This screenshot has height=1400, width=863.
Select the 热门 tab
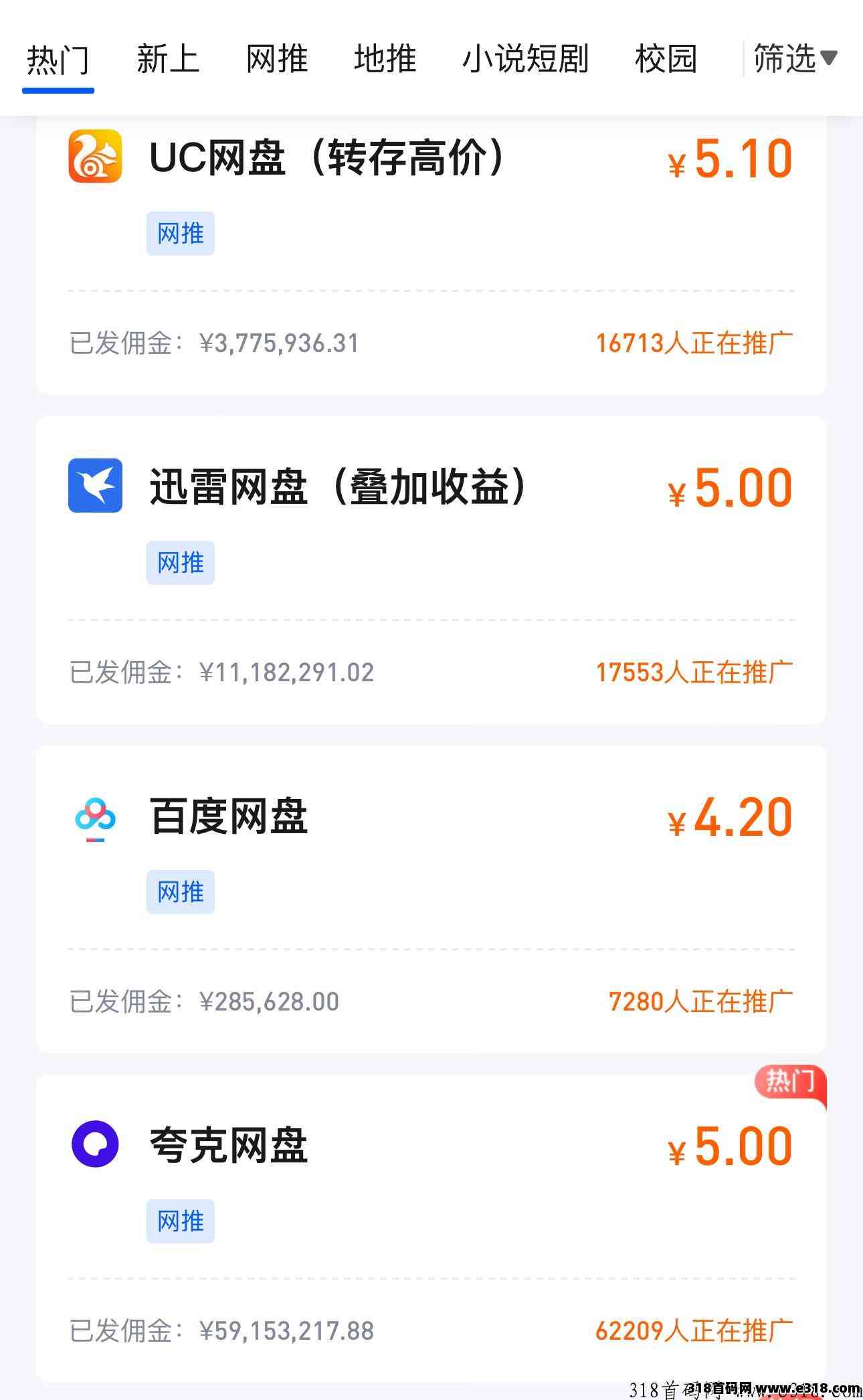click(58, 59)
